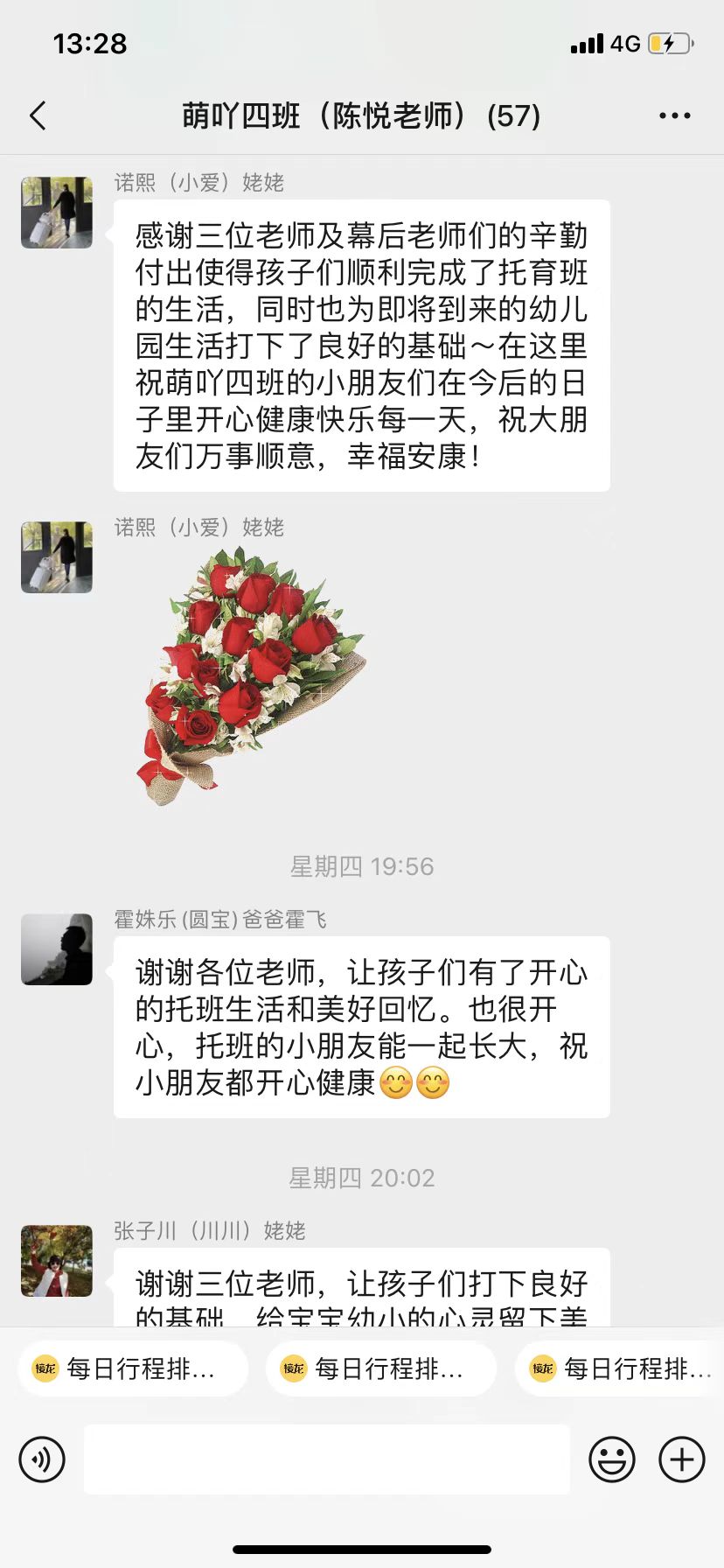Viewport: 724px width, 1568px height.
Task: Open 张子川（川川）姥姥's profile avatar
Action: (x=57, y=1261)
